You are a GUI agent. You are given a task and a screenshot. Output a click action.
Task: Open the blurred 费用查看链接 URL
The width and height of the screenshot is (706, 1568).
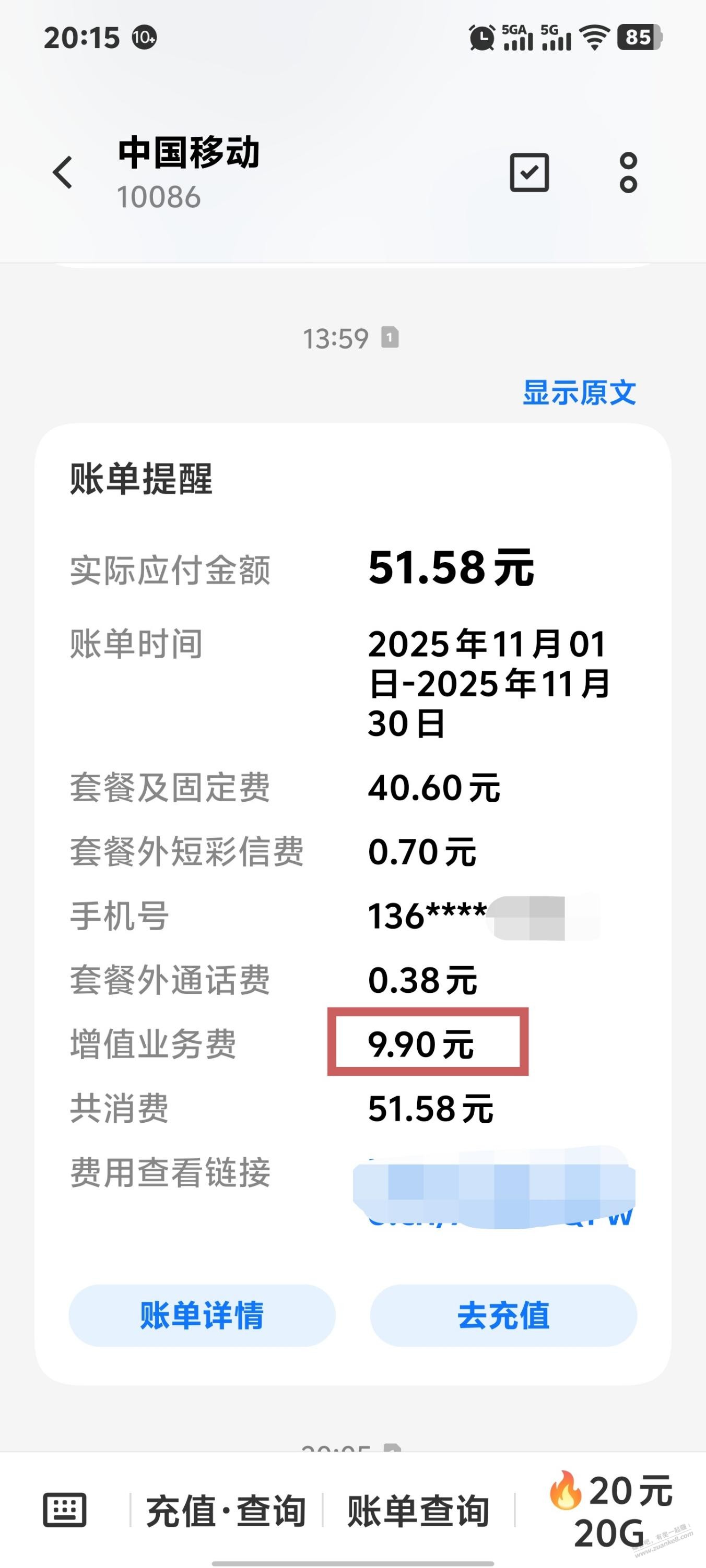(x=495, y=1188)
